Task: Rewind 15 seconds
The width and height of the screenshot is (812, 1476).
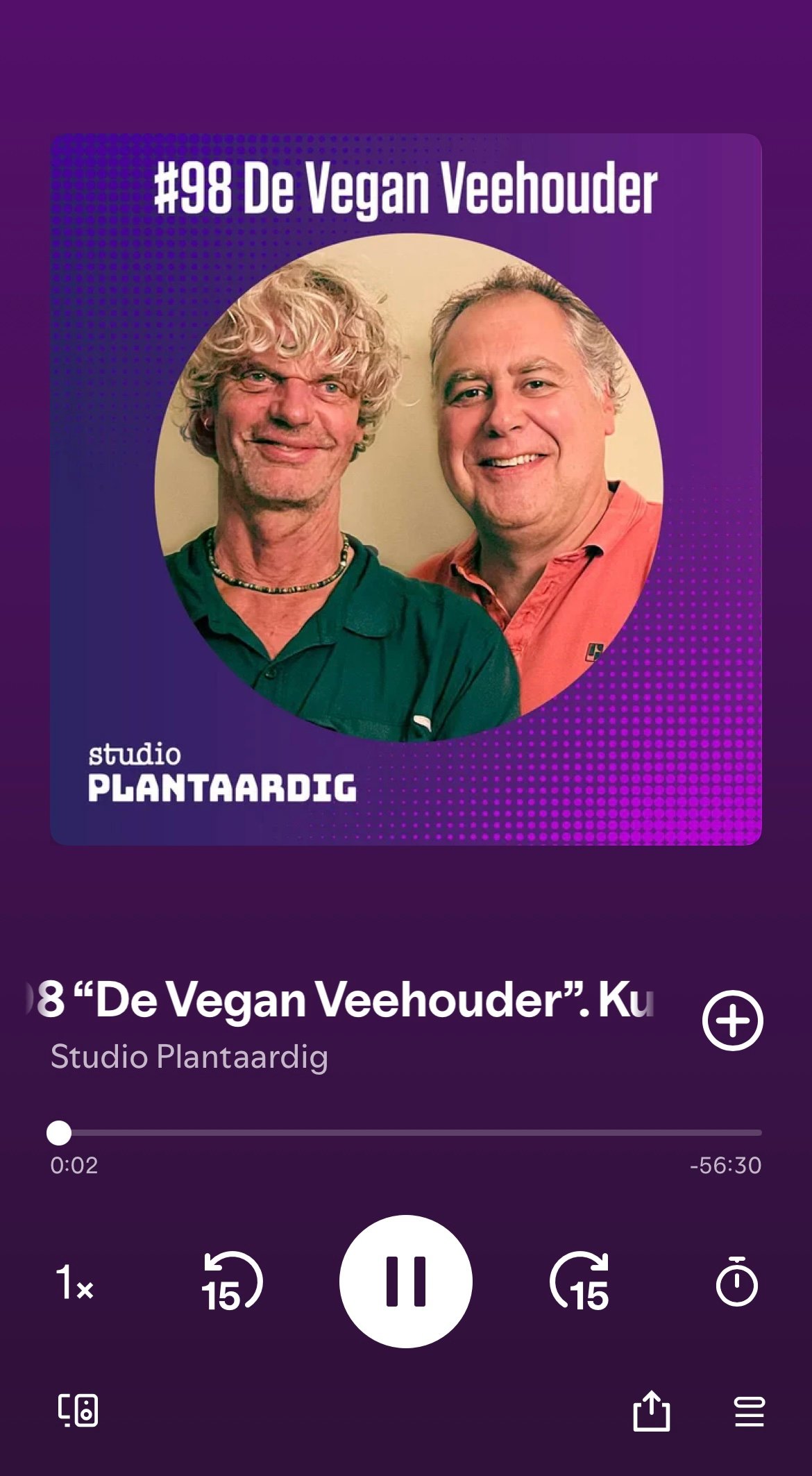Action: [232, 1282]
